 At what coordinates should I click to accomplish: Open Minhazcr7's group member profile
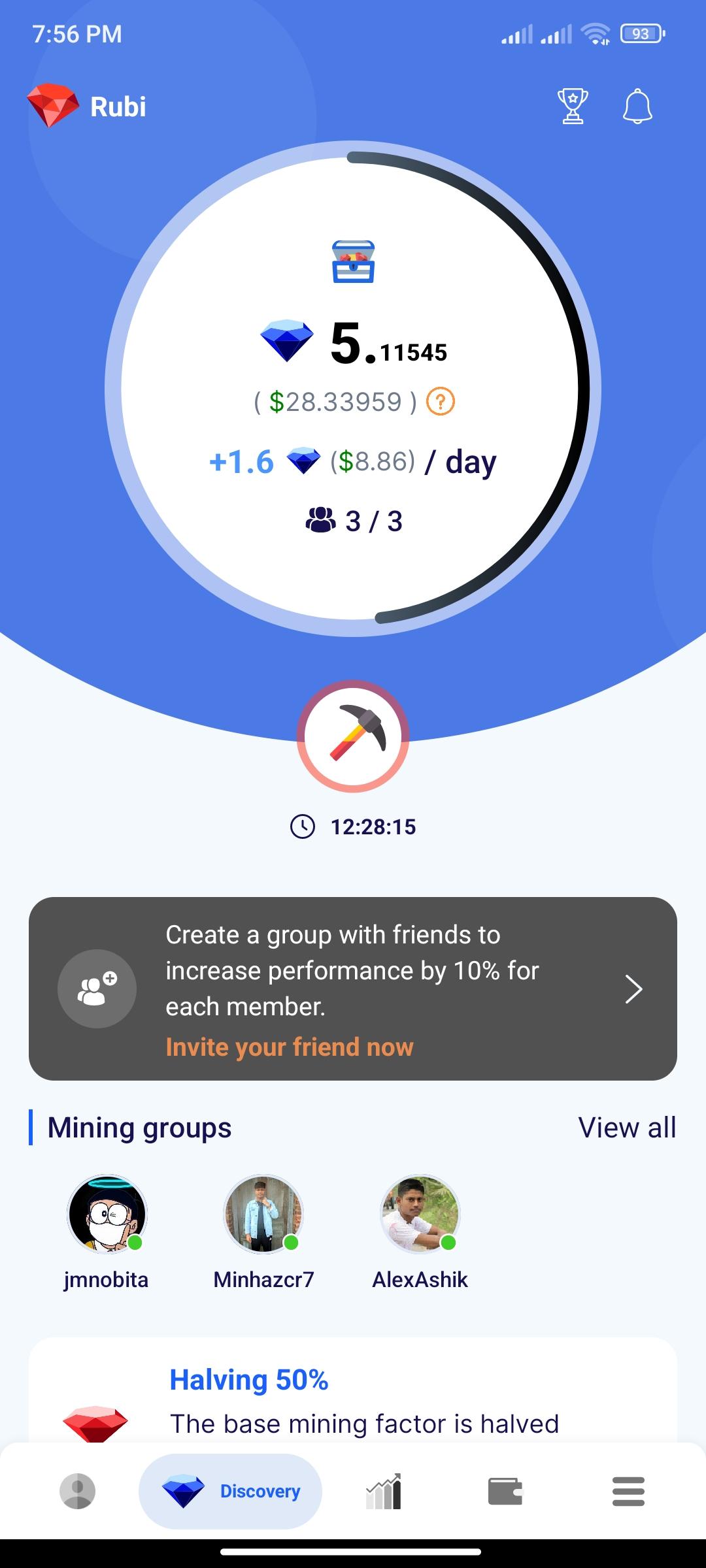pyautogui.click(x=263, y=1214)
